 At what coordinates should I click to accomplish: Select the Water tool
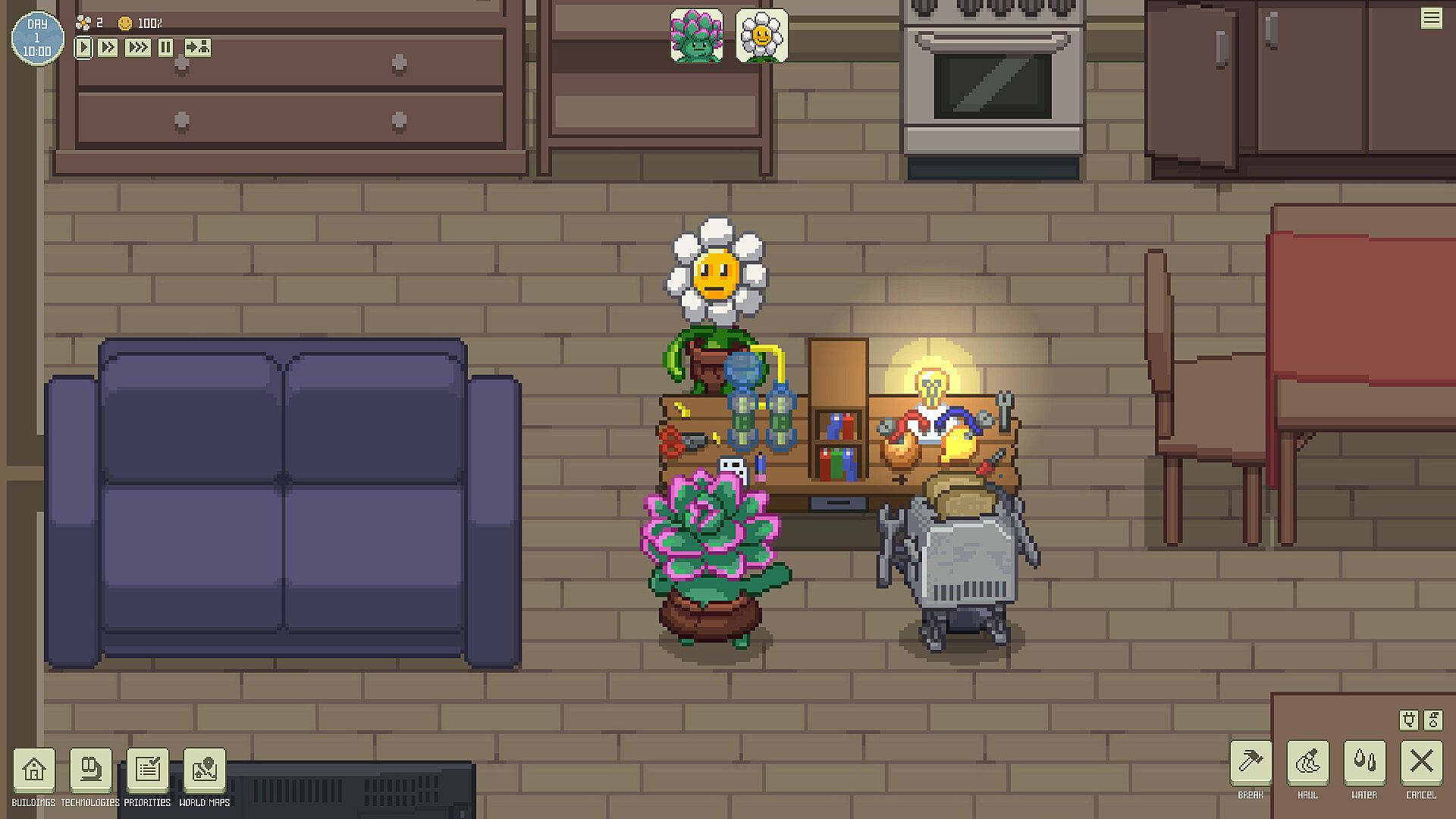pos(1364,761)
